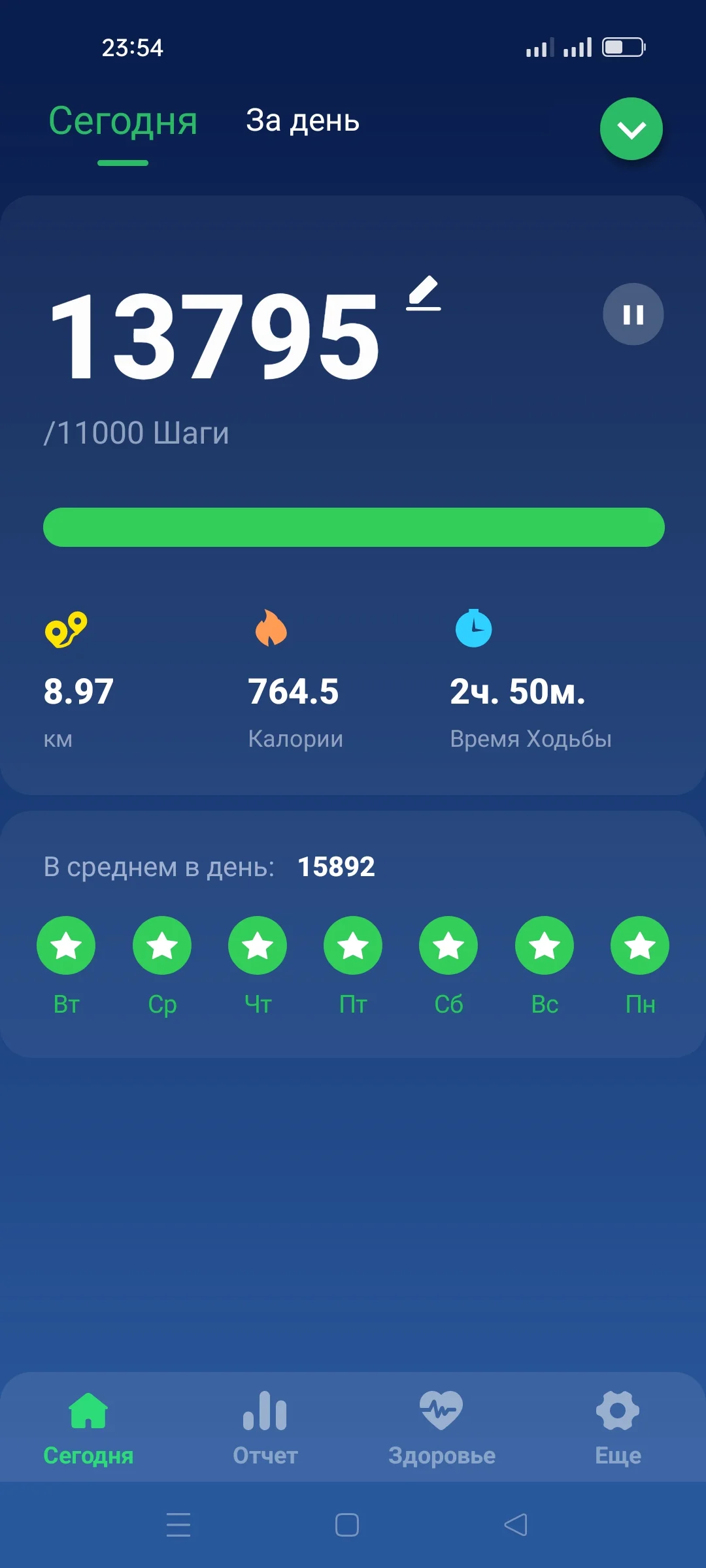
Task: Tap the green step progress bar
Action: [x=353, y=527]
